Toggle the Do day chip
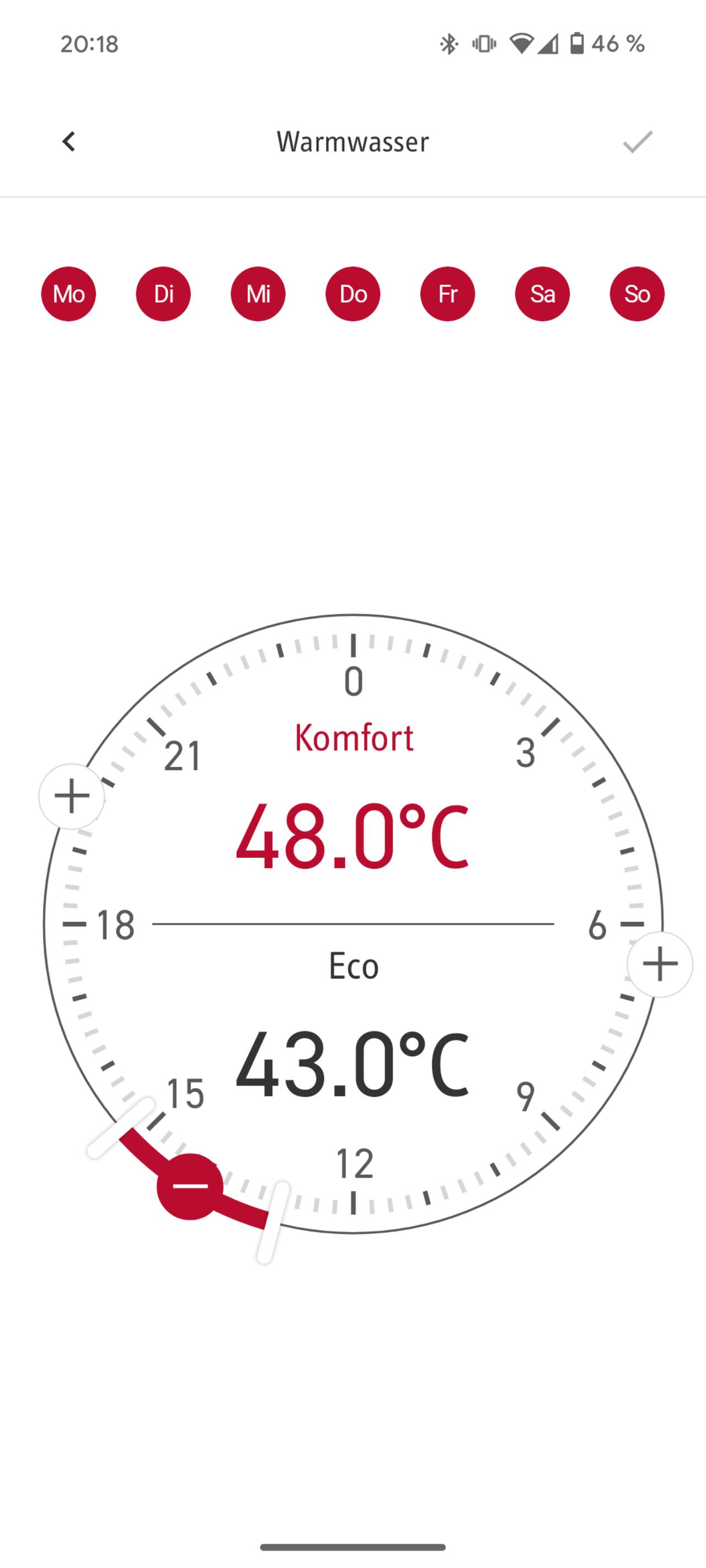The width and height of the screenshot is (706, 1568). pyautogui.click(x=352, y=294)
